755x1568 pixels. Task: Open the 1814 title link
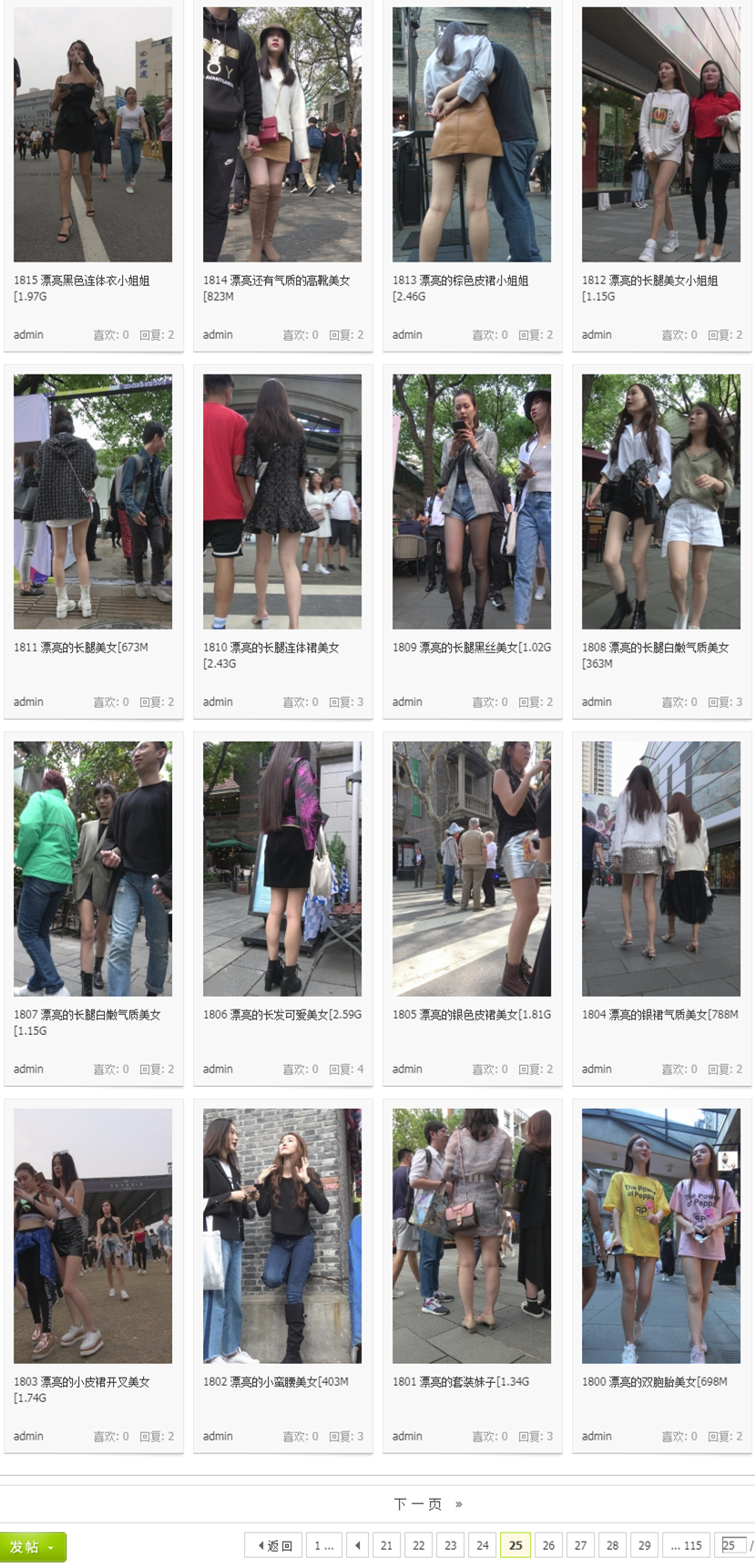click(276, 281)
